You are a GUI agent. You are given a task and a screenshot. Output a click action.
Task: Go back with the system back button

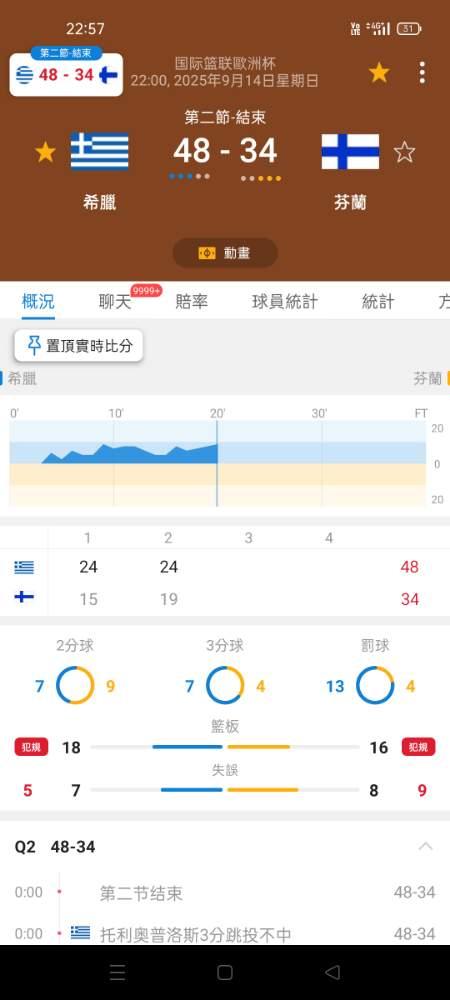(332, 972)
